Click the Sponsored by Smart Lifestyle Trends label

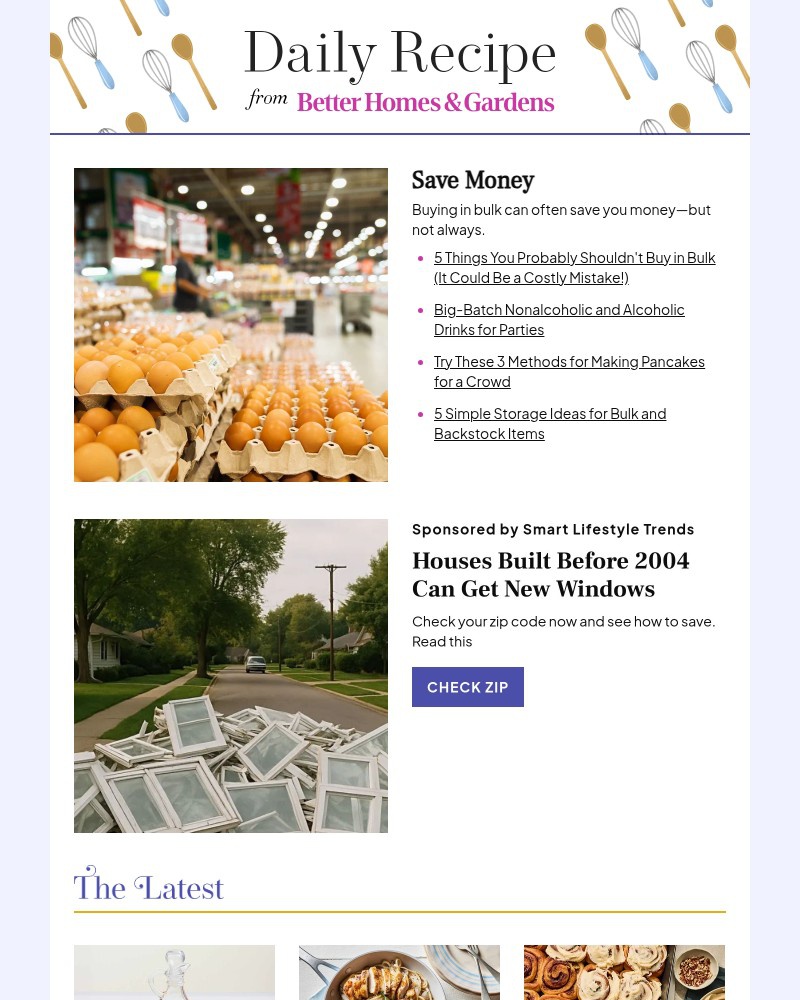(x=553, y=529)
